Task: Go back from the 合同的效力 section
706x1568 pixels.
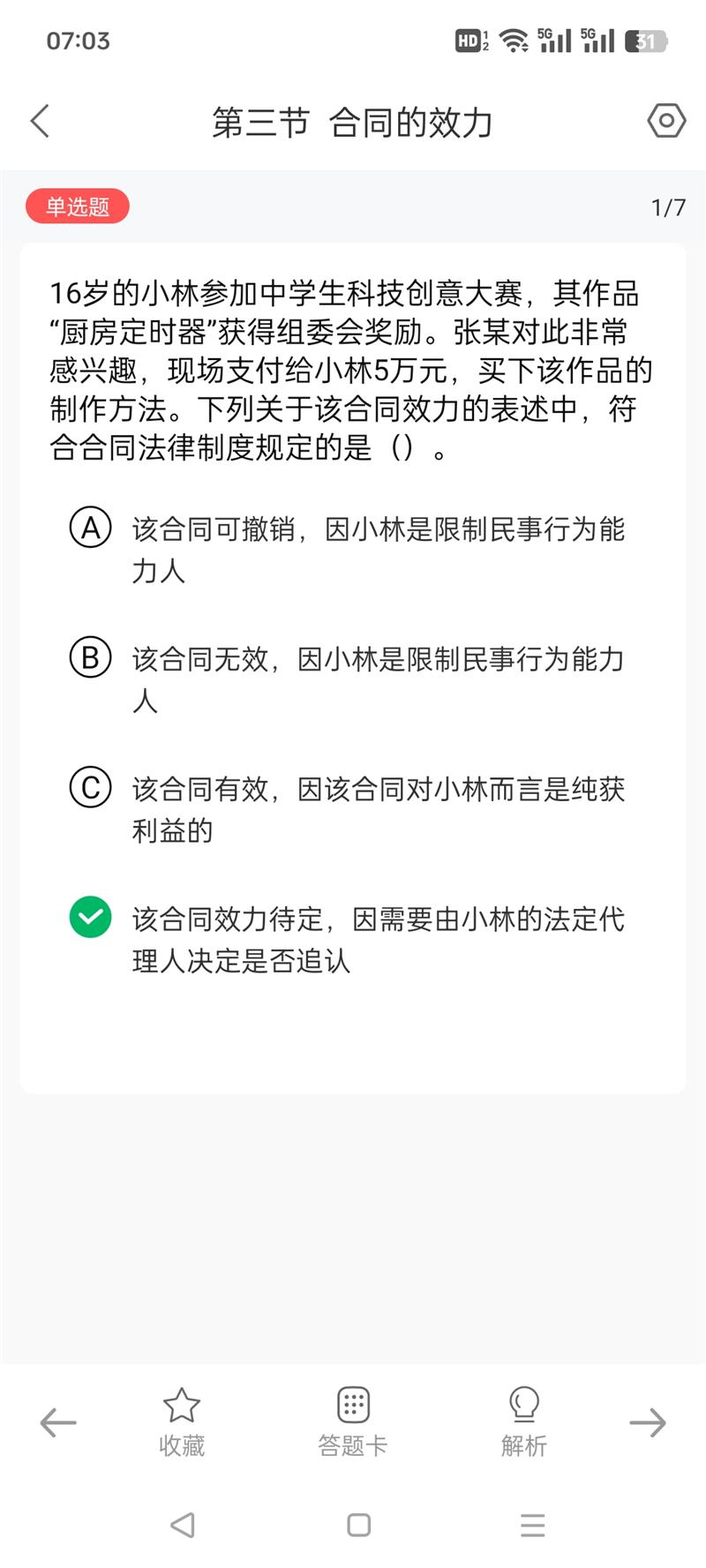Action: tap(40, 121)
